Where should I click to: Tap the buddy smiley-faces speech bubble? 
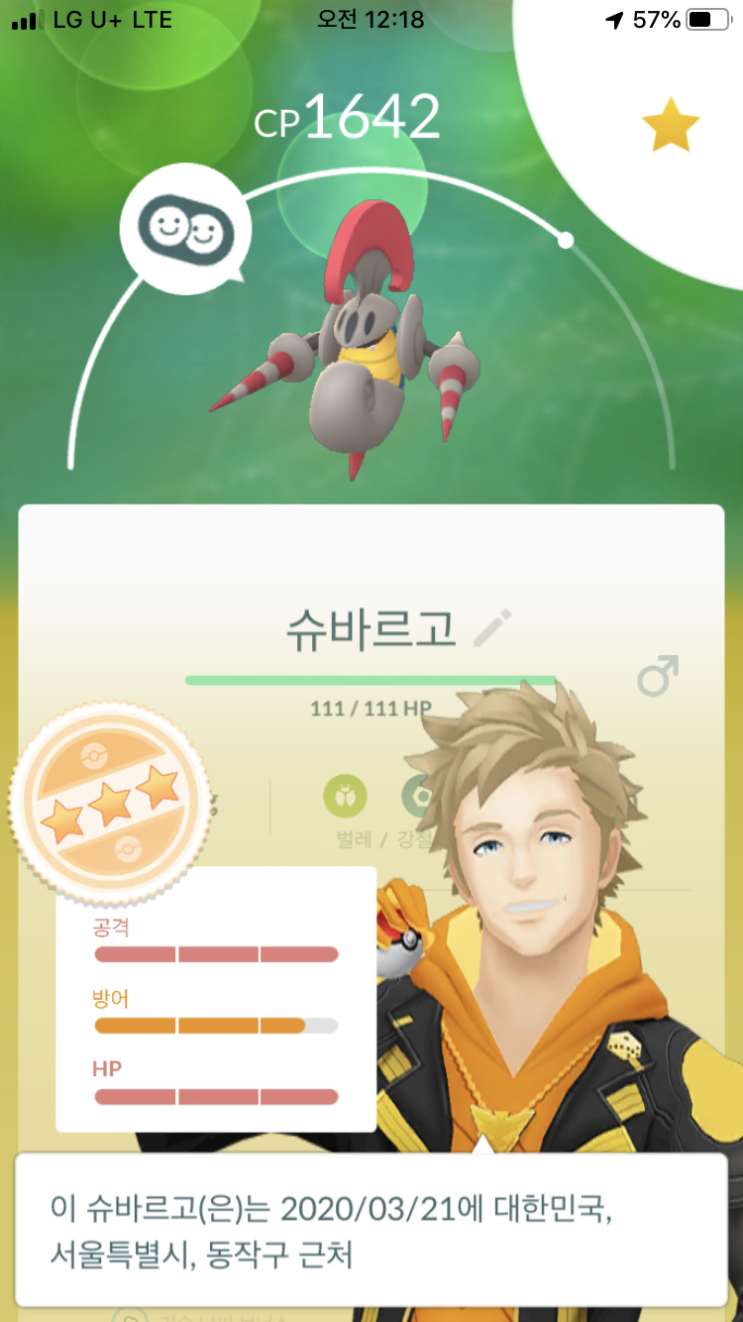(x=185, y=231)
